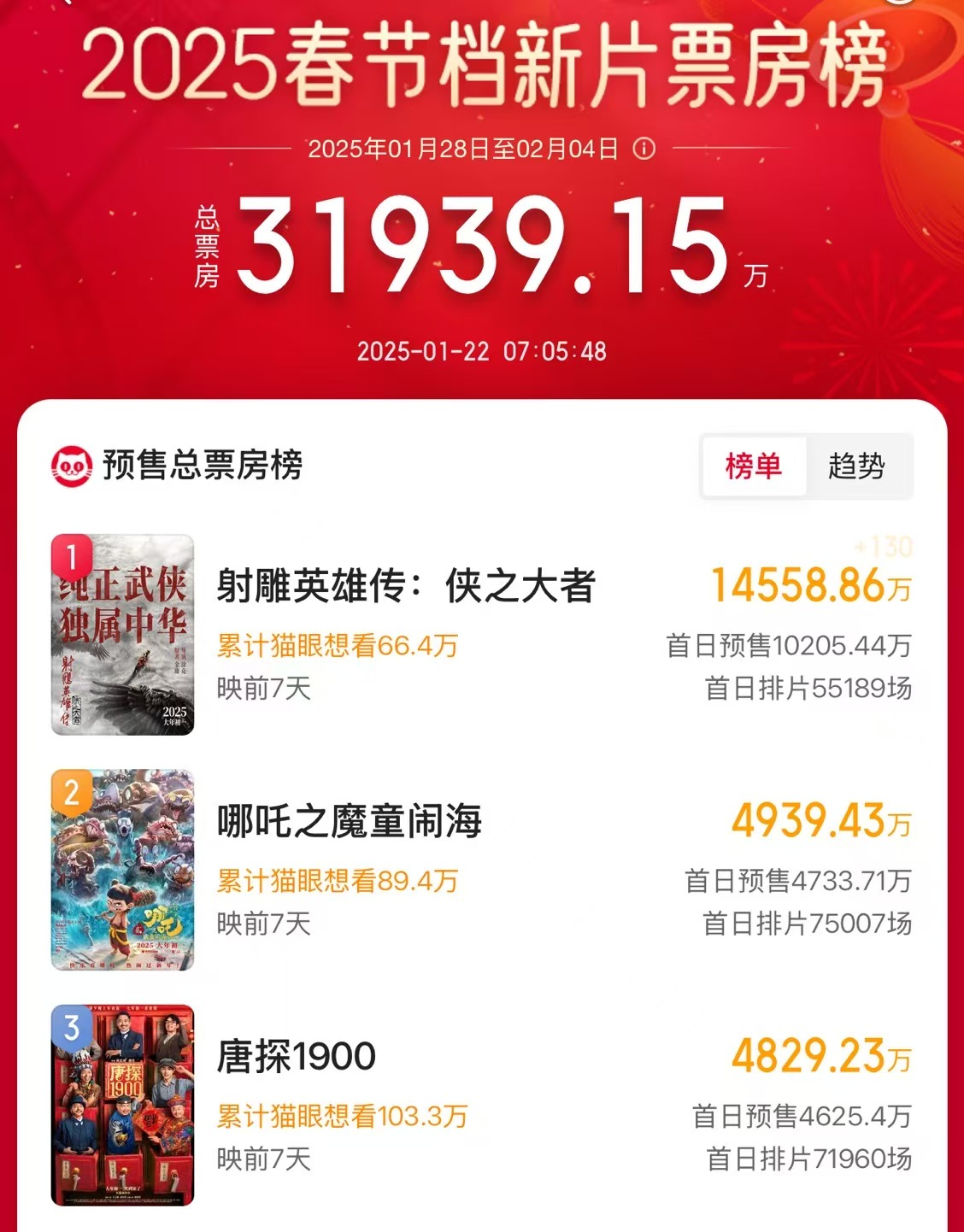Switch to the 趋势 tab
This screenshot has width=964, height=1232.
856,466
